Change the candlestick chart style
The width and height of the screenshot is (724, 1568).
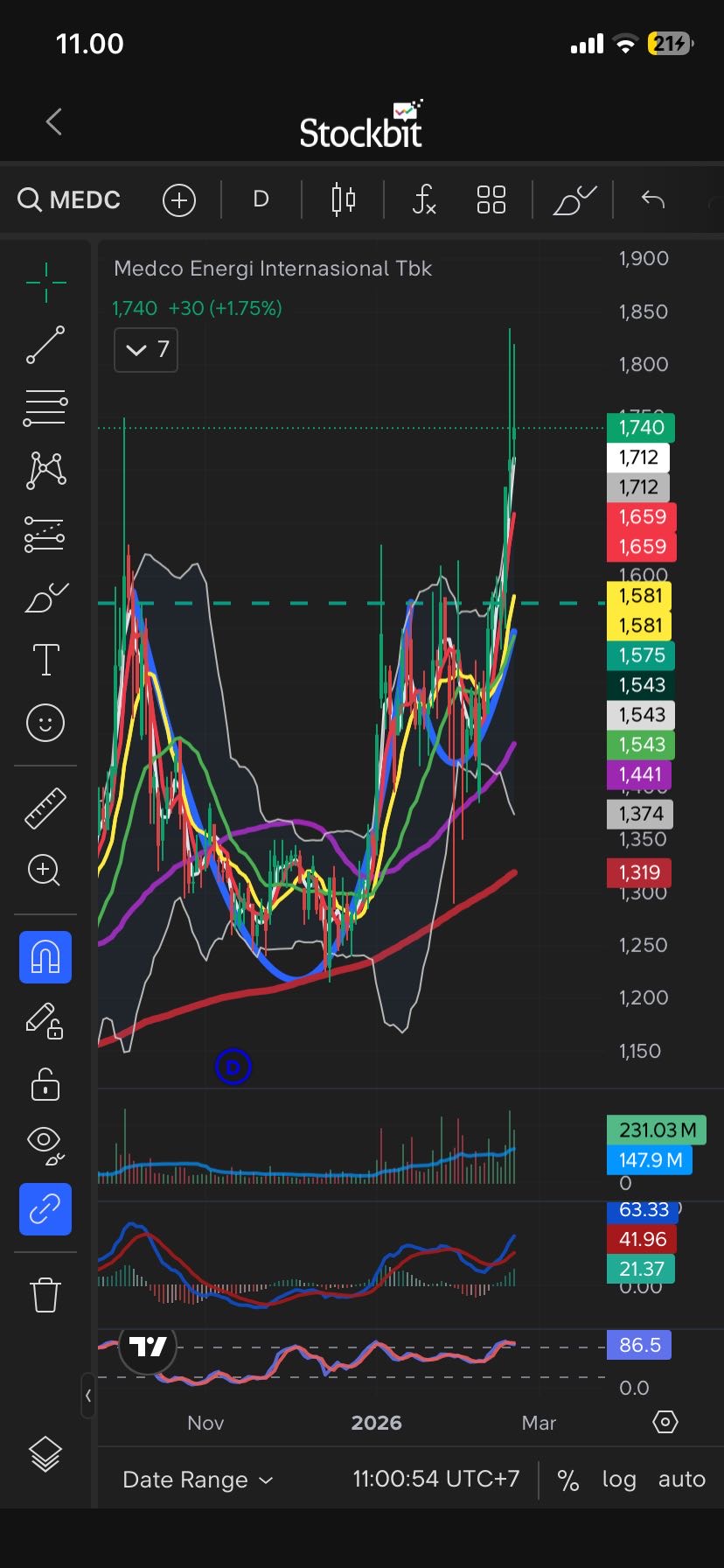344,200
